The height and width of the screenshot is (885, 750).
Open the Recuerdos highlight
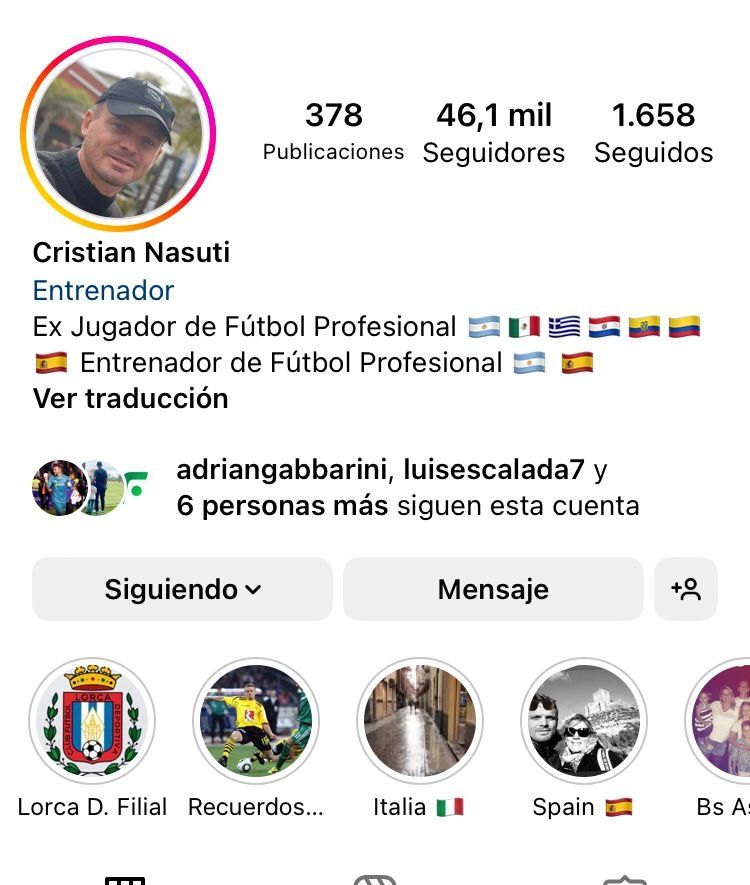(256, 721)
